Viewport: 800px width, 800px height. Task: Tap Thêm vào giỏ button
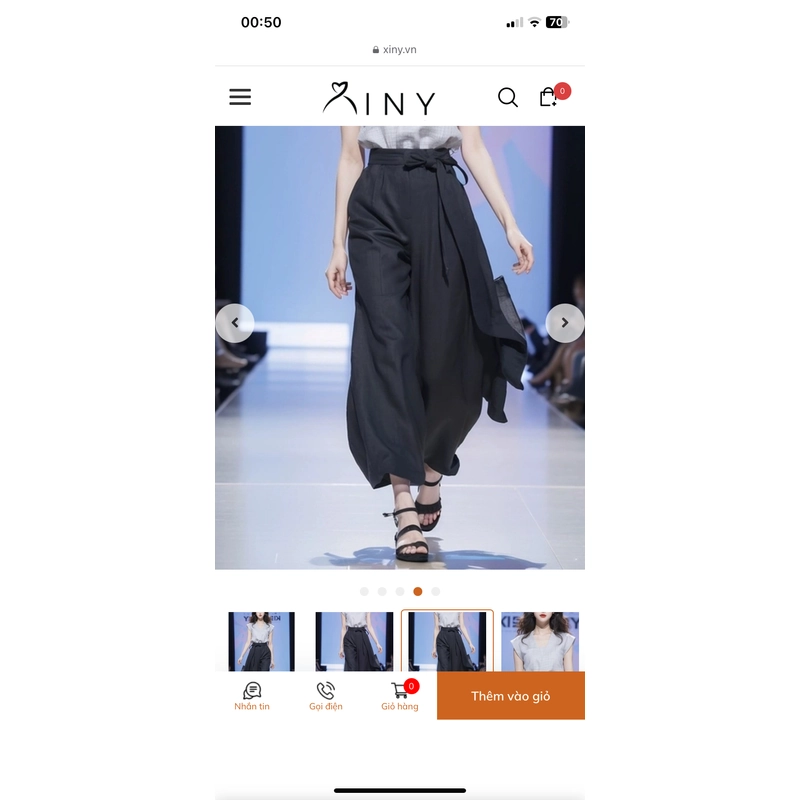(510, 696)
